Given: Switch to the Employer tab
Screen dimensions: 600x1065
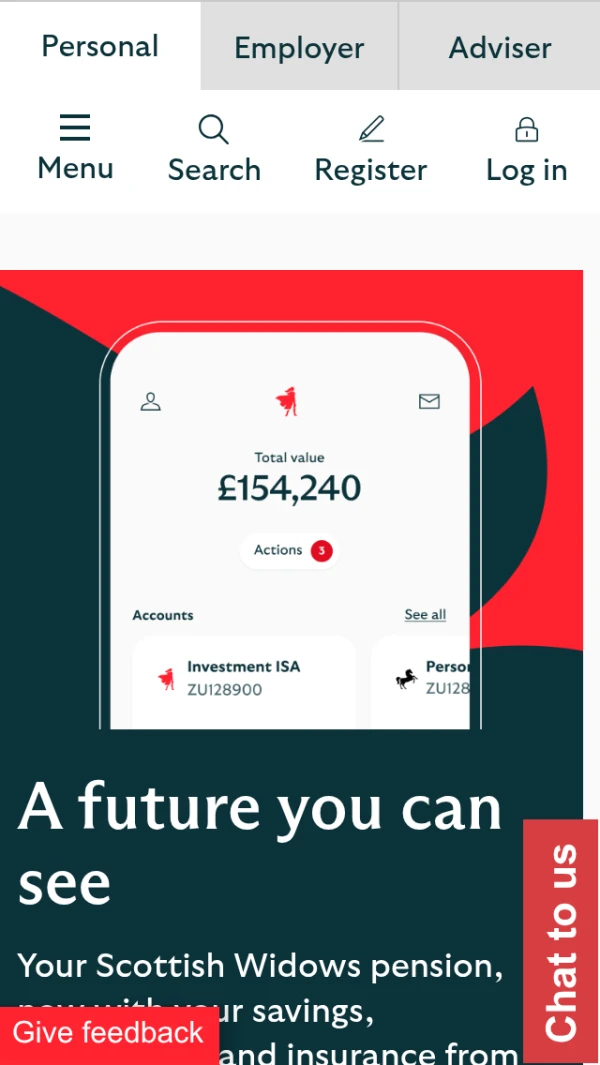Looking at the screenshot, I should click(x=299, y=47).
